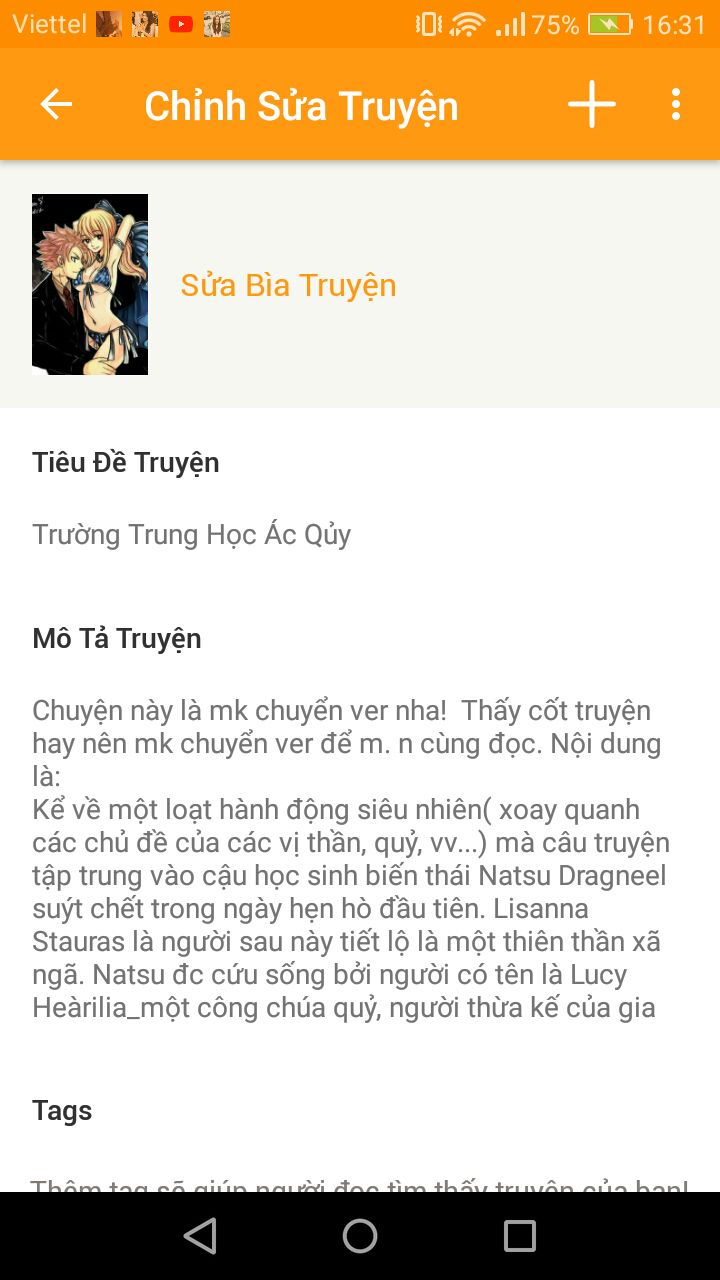Go back from Chỉnh Sửa Truyện

tap(56, 104)
